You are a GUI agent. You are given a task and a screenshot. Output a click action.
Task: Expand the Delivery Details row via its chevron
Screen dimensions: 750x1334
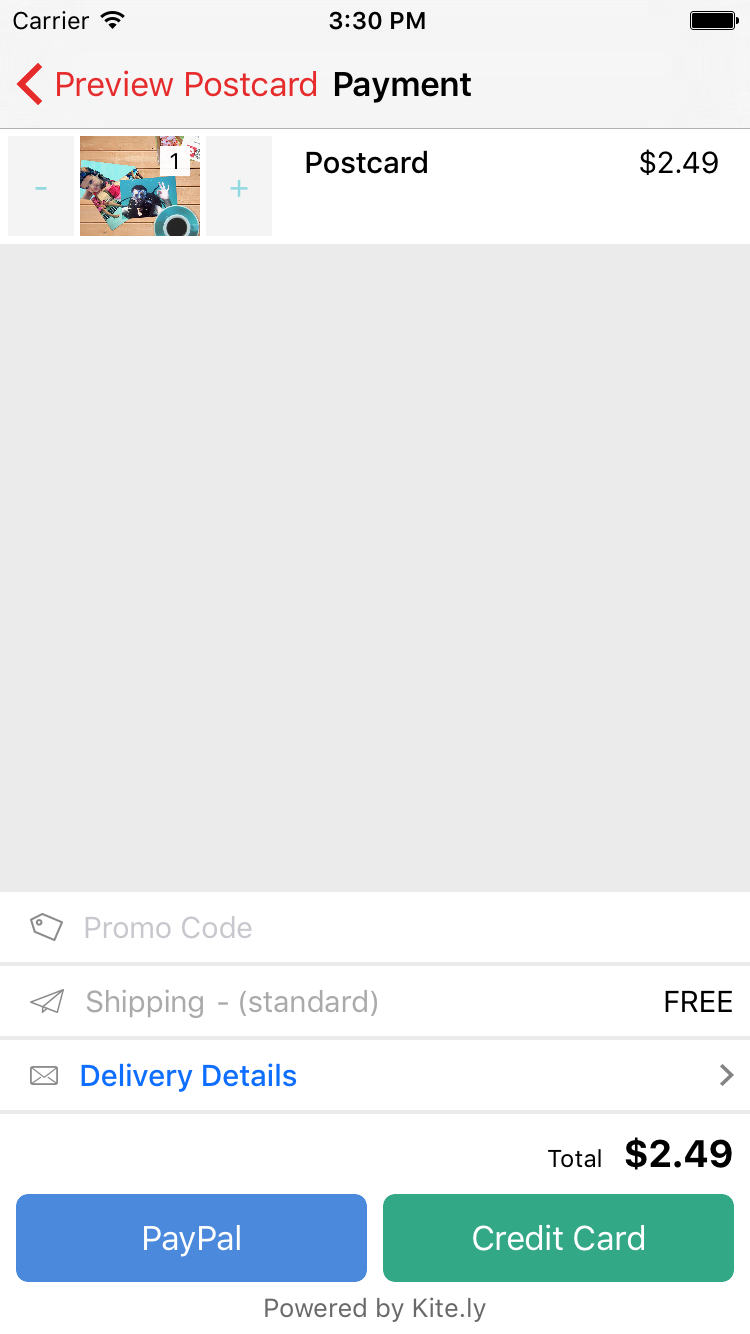[726, 1075]
